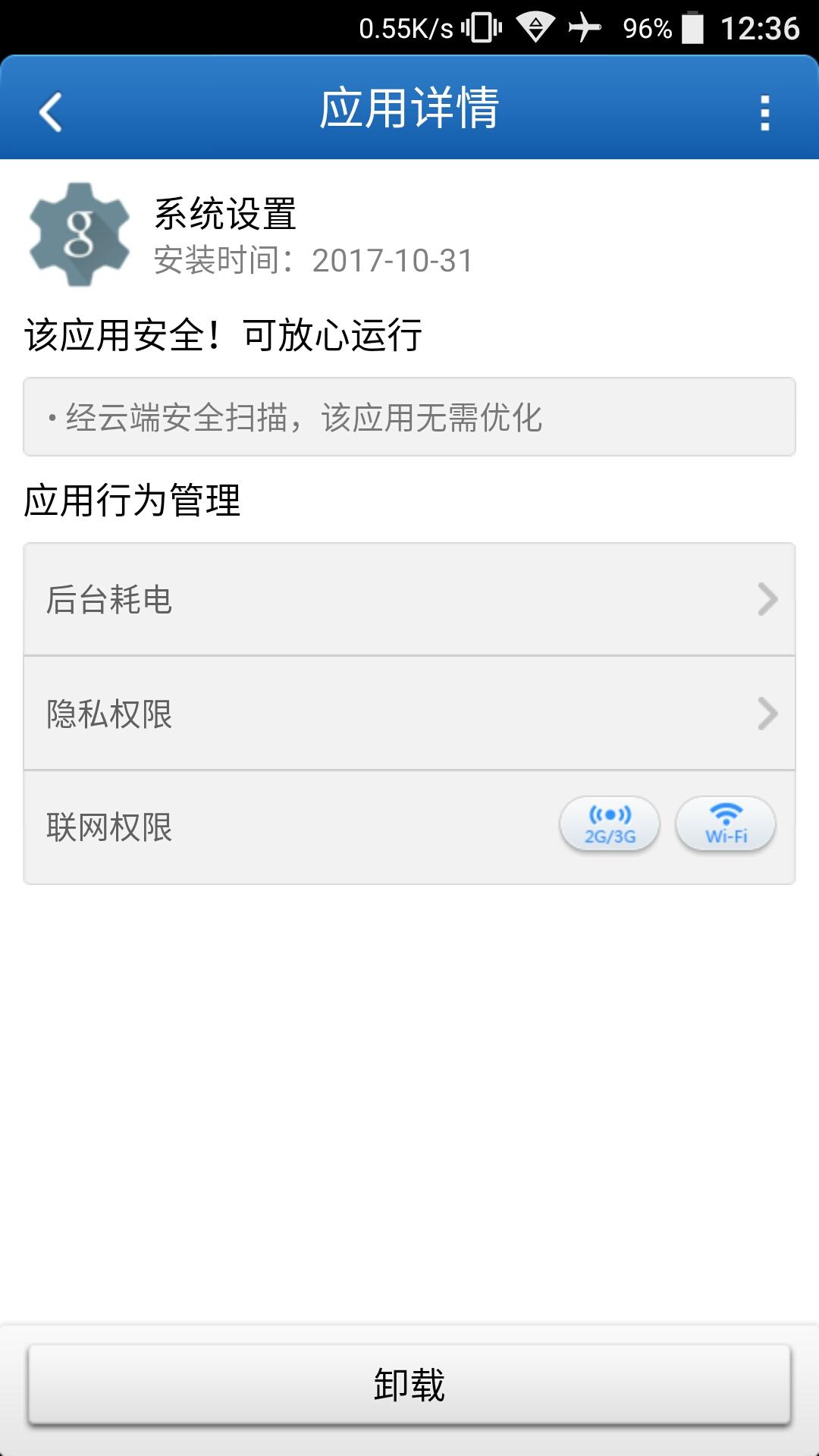Screen dimensions: 819x1456
Task: Tap the 卸载 uninstall button
Action: tap(409, 1385)
